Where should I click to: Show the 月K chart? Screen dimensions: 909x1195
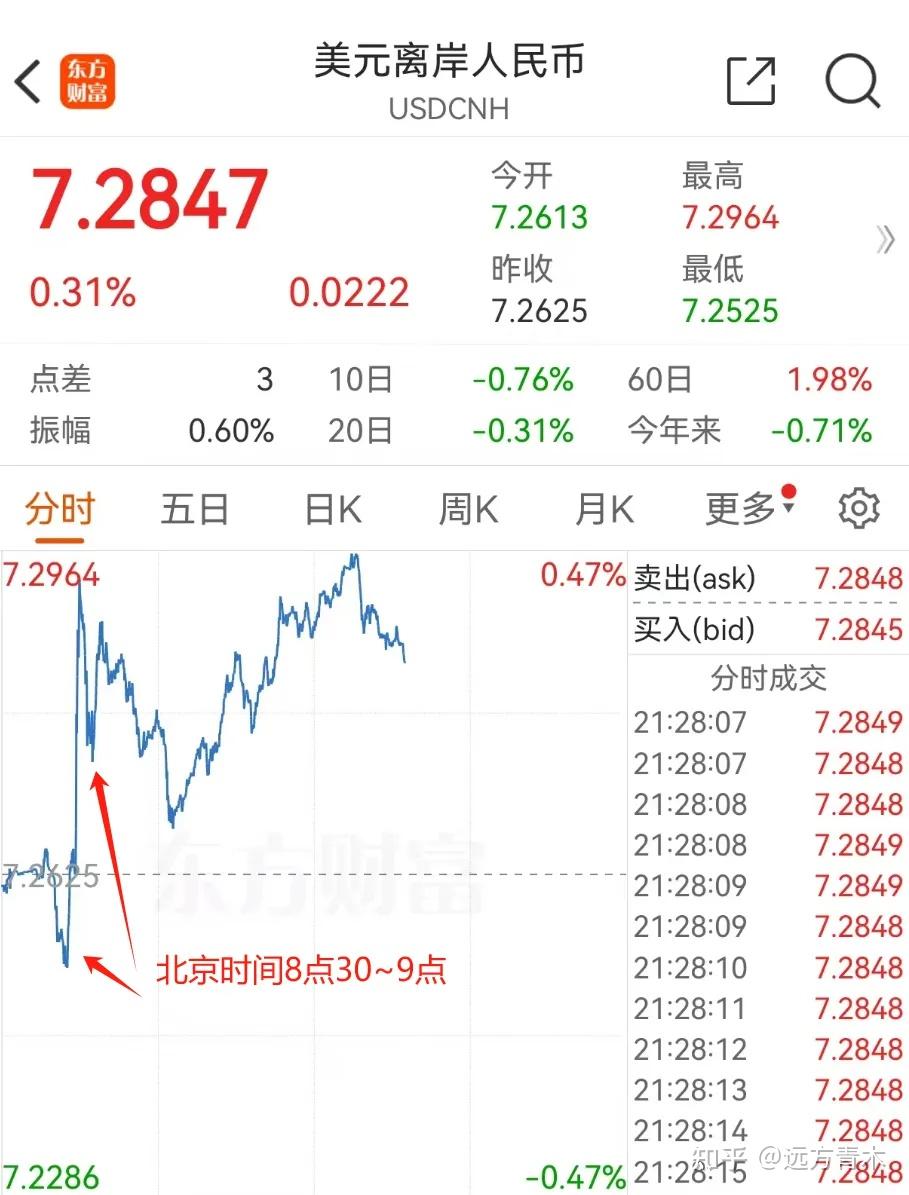tap(604, 510)
